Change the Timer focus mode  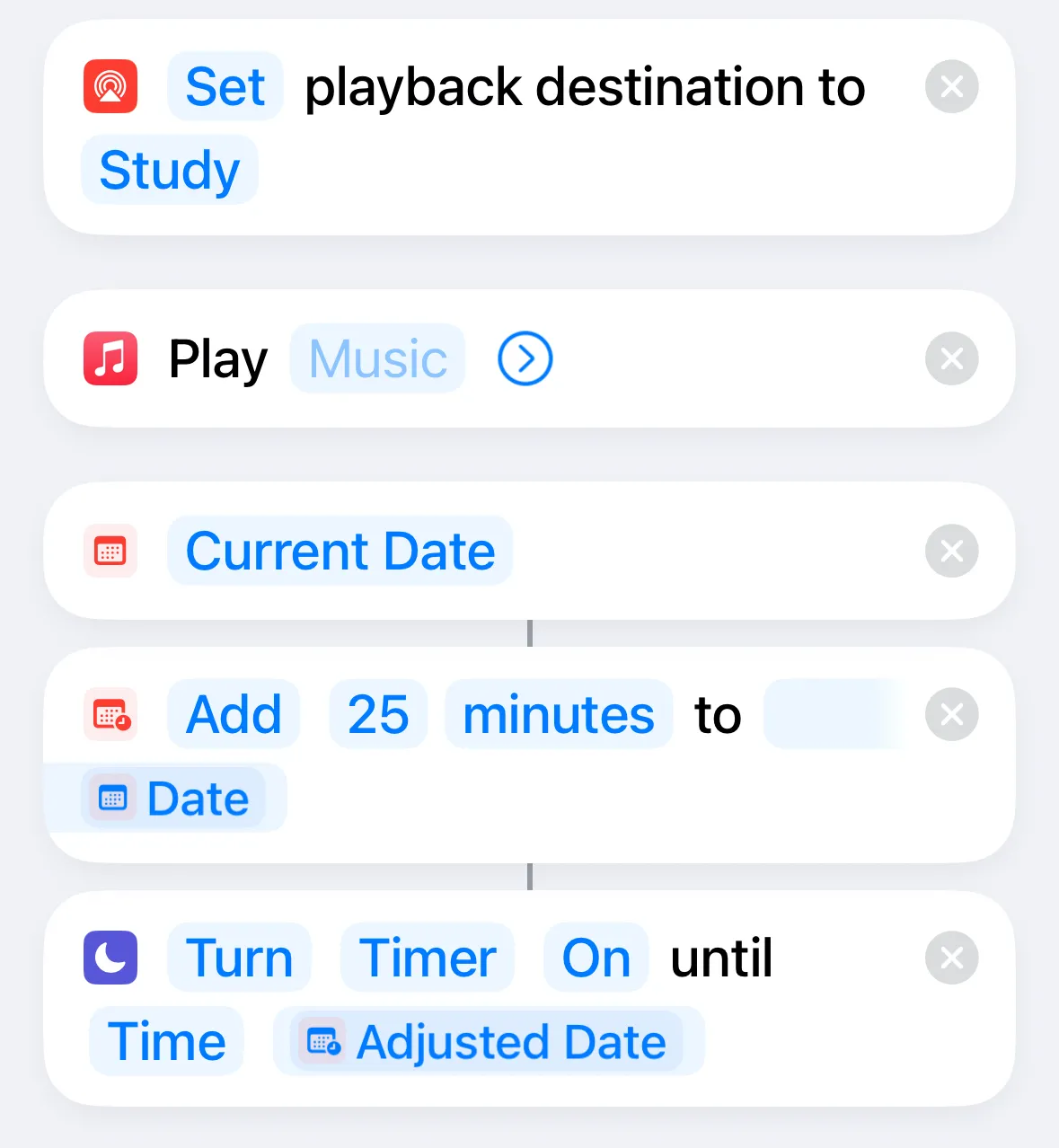click(428, 958)
